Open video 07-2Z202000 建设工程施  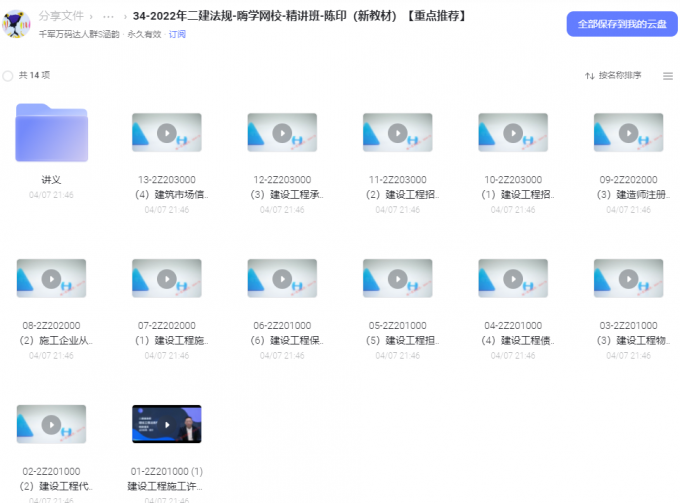click(x=166, y=279)
